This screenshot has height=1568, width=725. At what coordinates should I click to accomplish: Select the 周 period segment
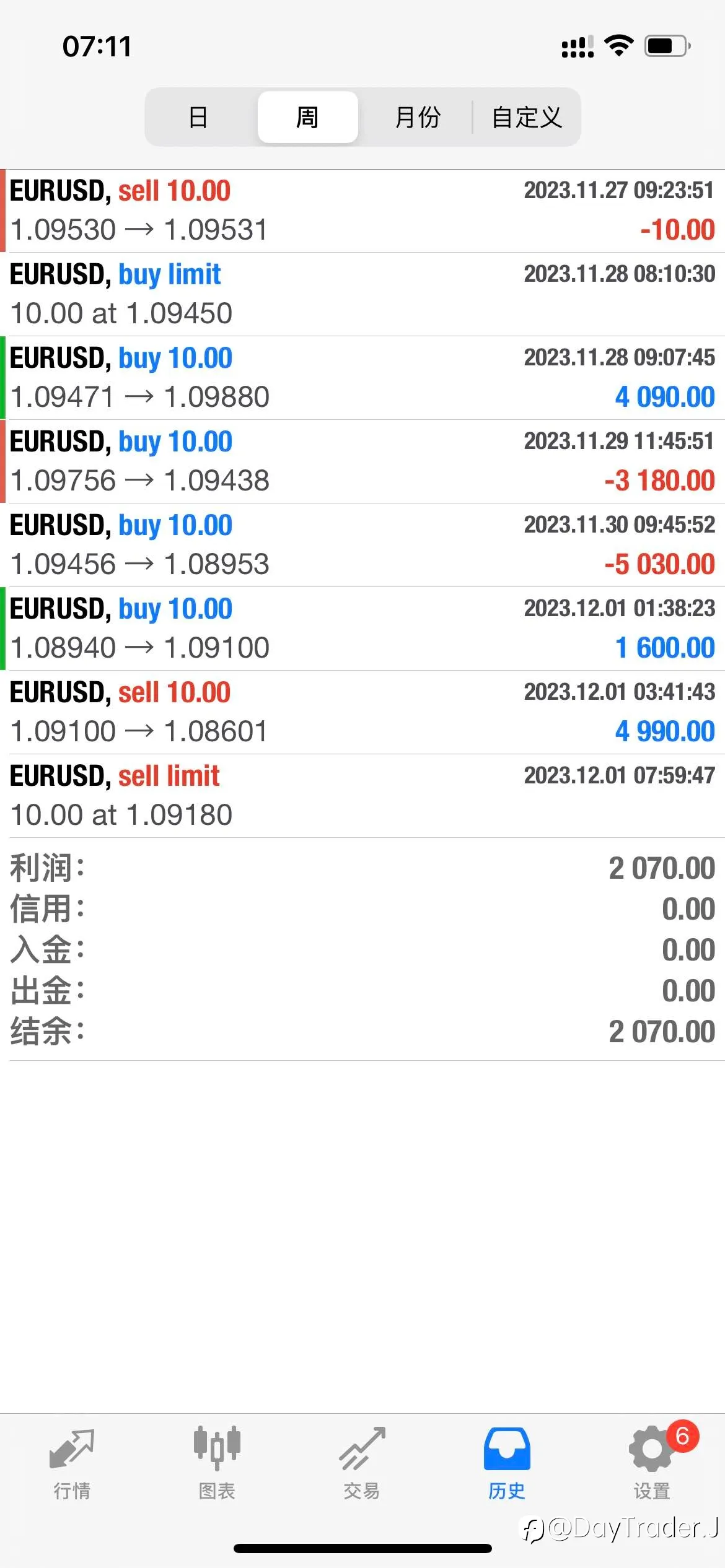(307, 117)
